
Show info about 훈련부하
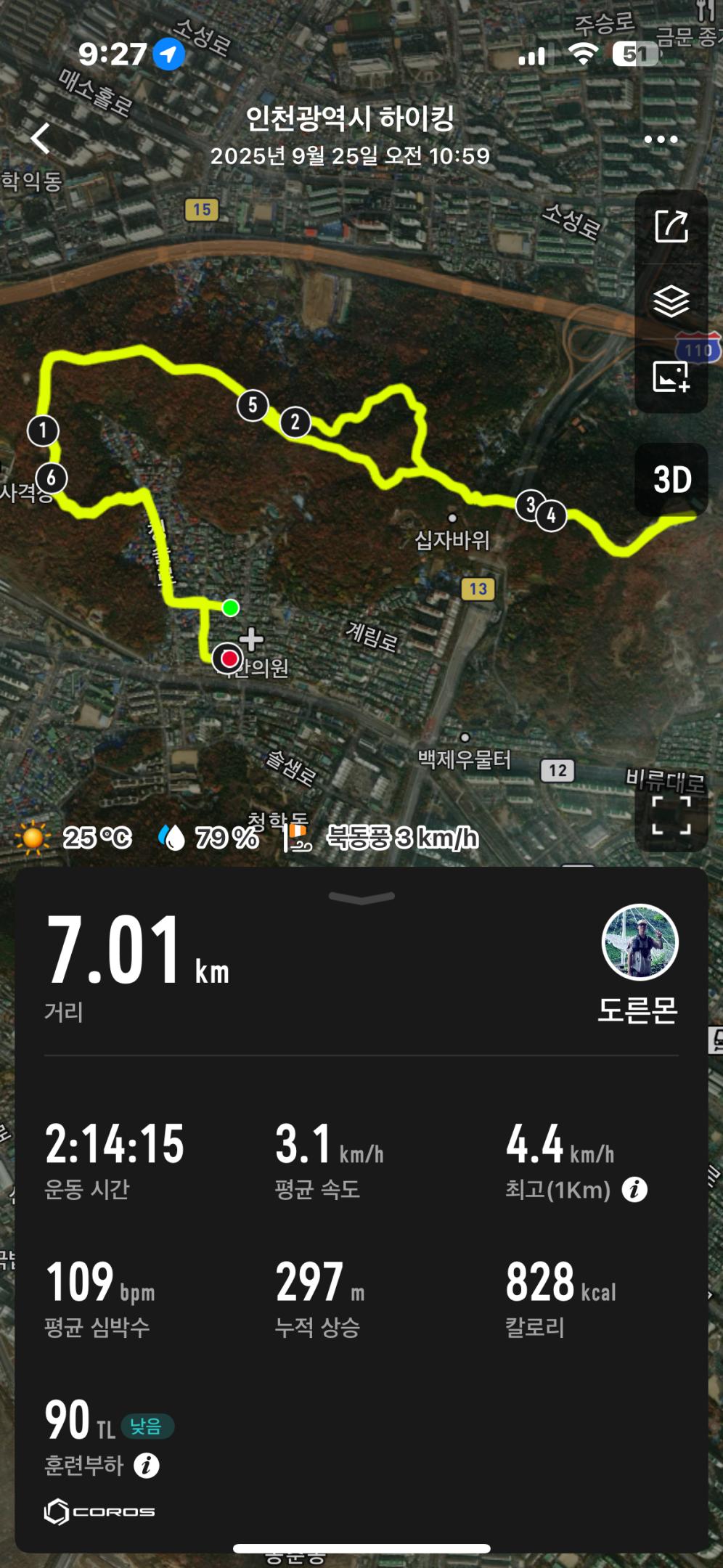[x=147, y=1465]
